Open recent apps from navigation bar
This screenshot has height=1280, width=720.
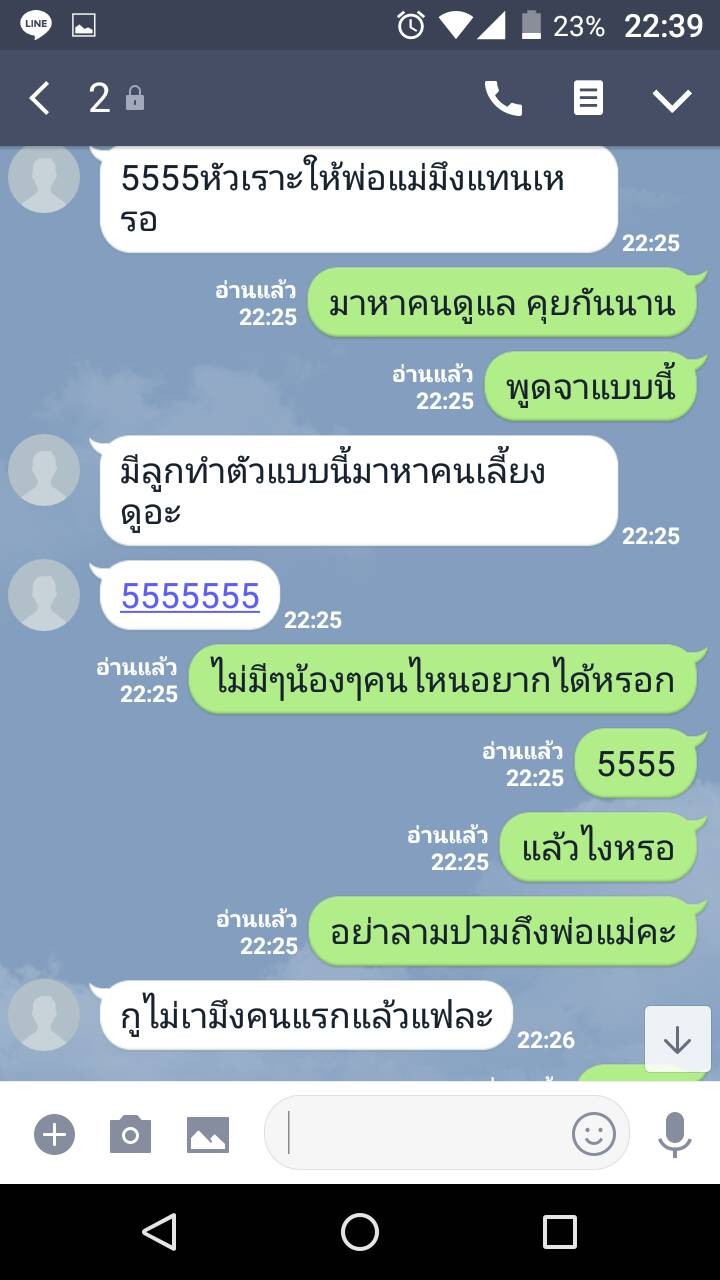(x=560, y=1232)
